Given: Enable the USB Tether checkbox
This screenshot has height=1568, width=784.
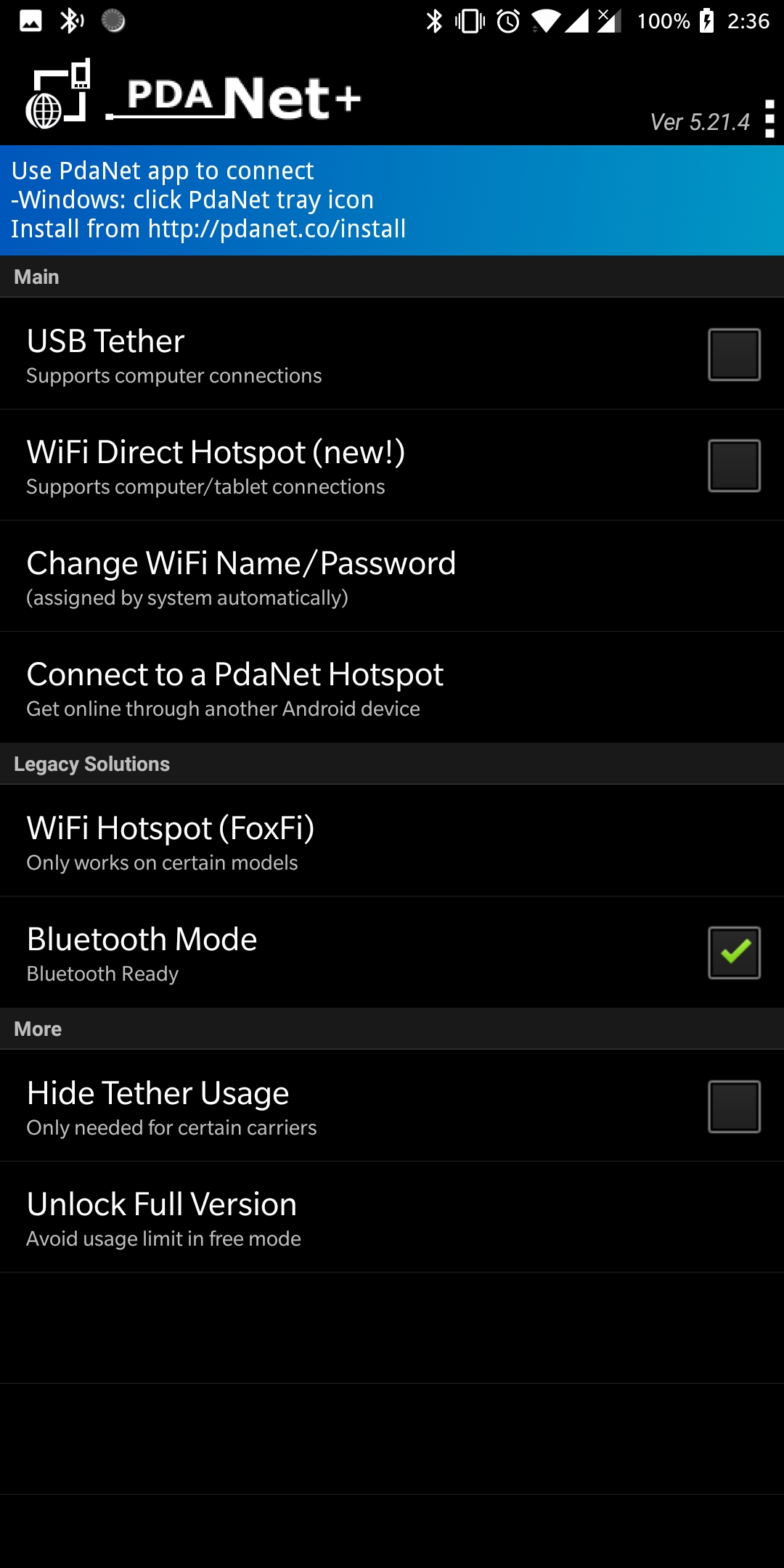Looking at the screenshot, I should pos(734,354).
